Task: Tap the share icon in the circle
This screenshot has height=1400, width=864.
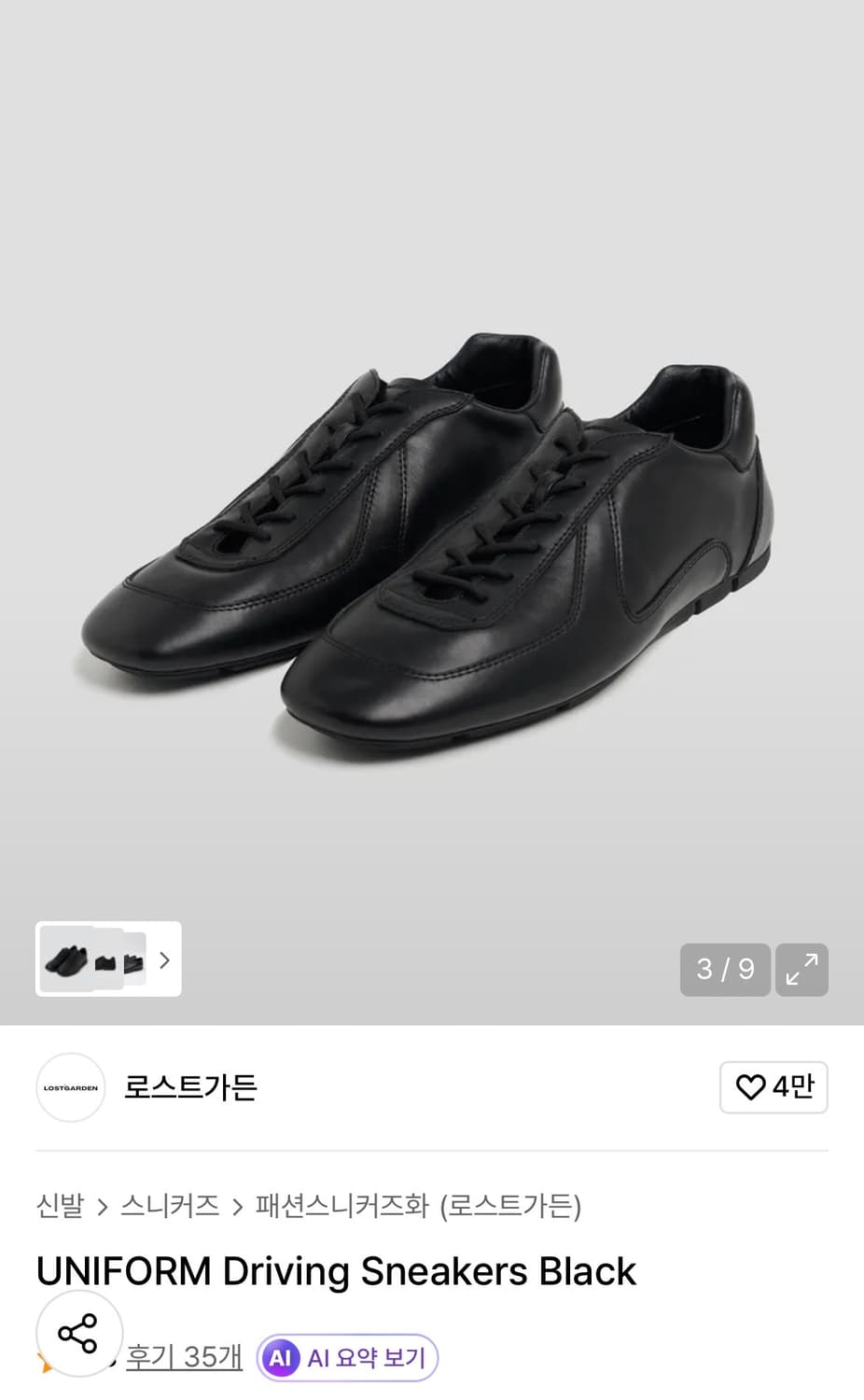Action: point(79,1333)
